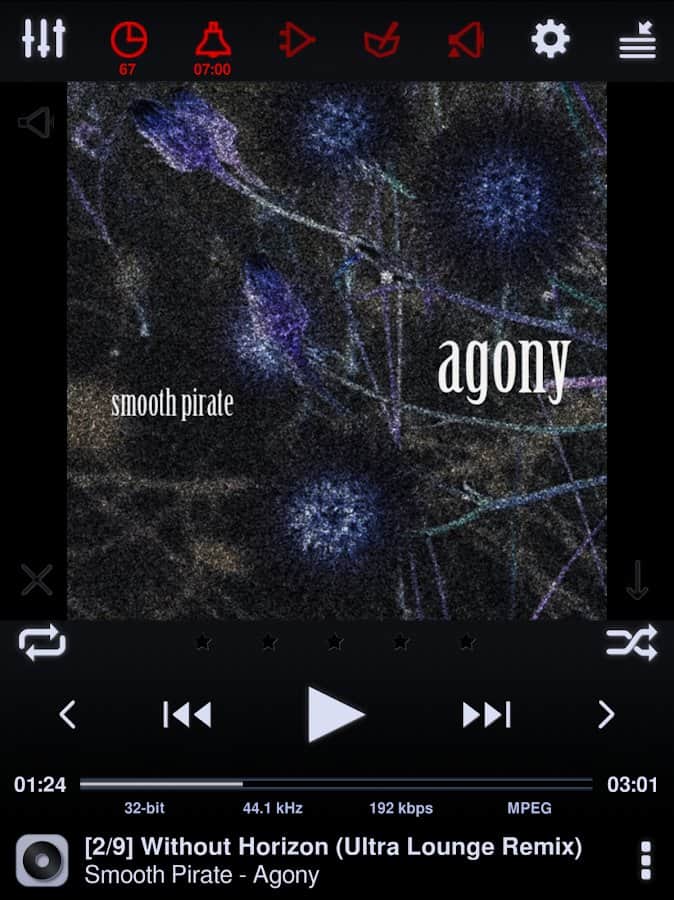The height and width of the screenshot is (900, 674).
Task: Seek within the track progress bar
Action: [x=336, y=784]
